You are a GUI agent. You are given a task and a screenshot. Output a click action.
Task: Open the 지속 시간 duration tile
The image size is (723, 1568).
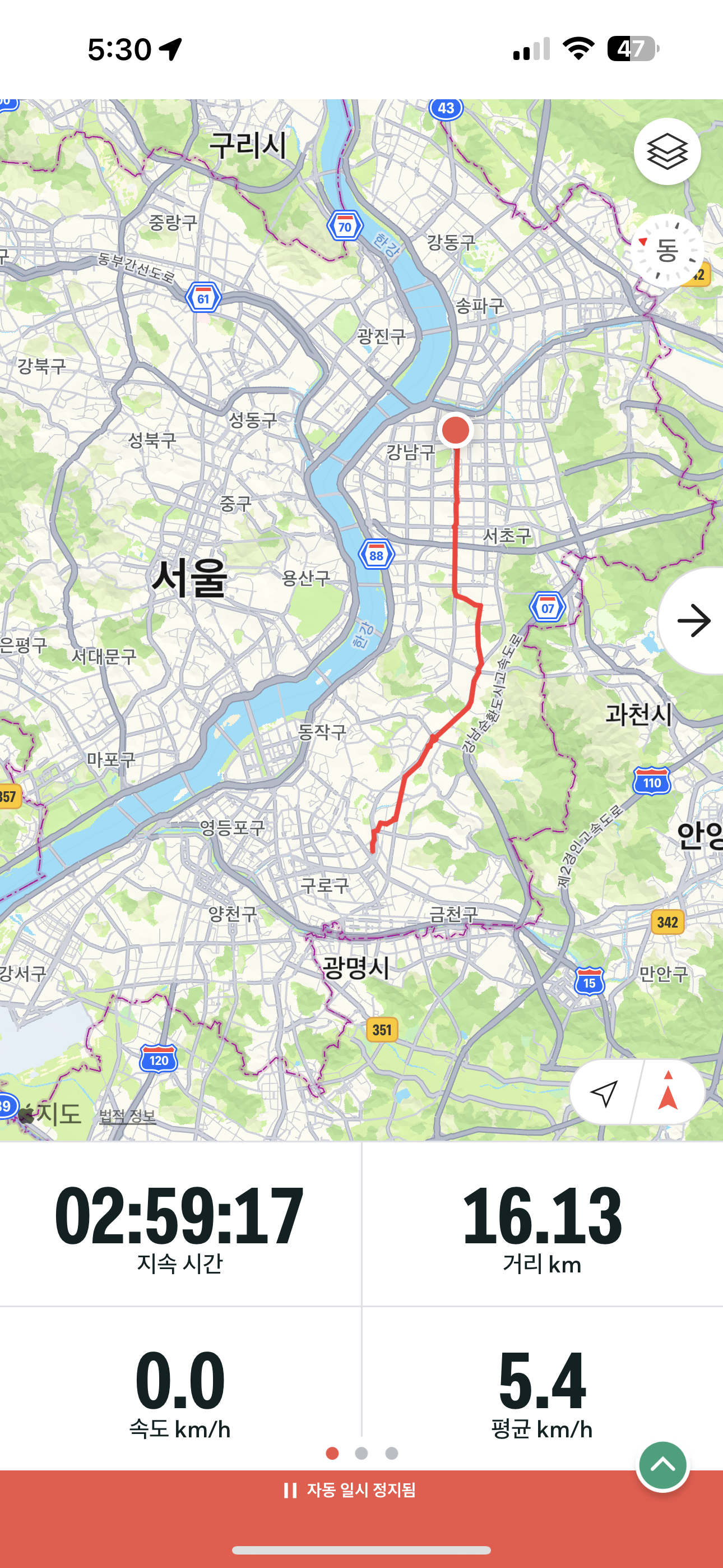pyautogui.click(x=180, y=1224)
